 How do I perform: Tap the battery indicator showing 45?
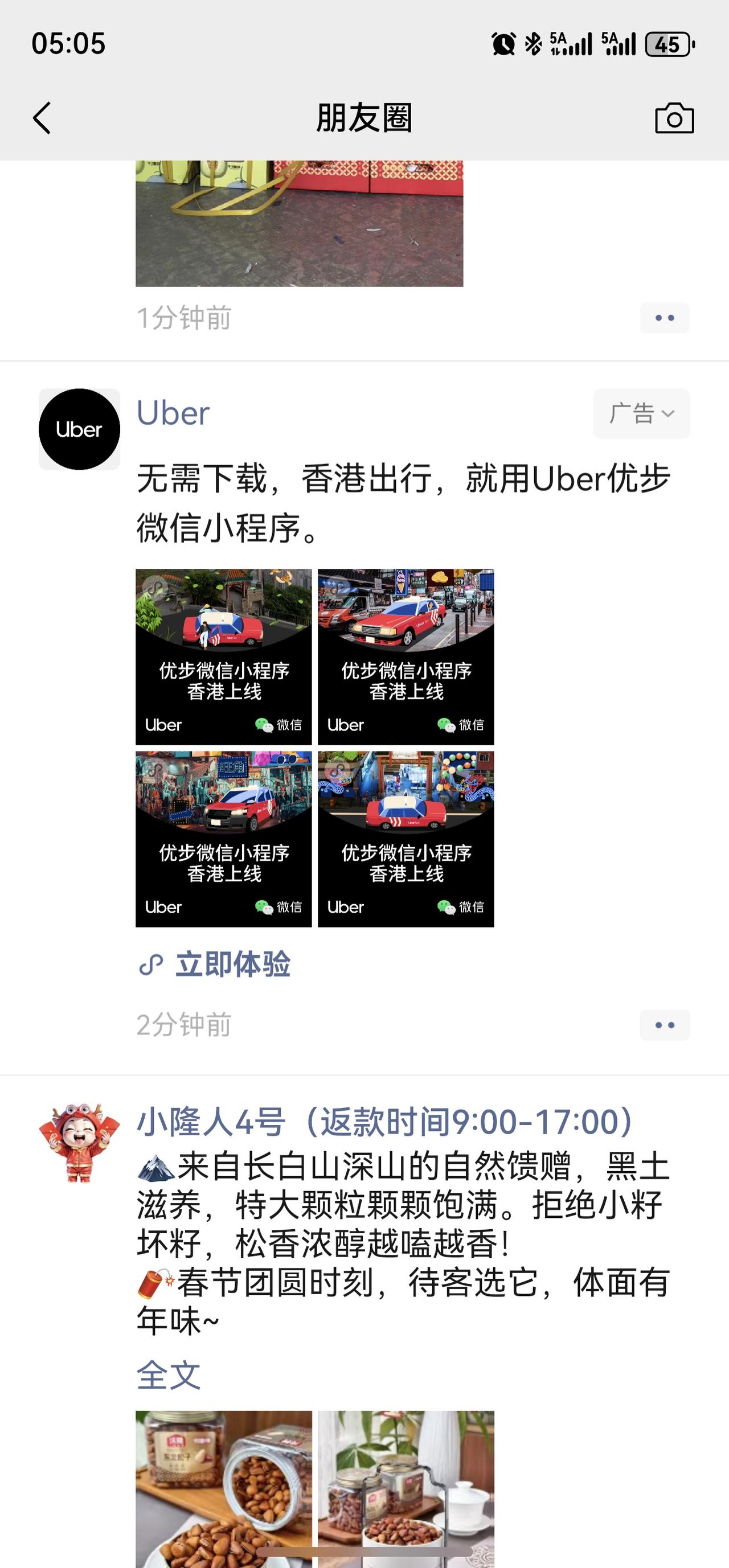pos(667,44)
